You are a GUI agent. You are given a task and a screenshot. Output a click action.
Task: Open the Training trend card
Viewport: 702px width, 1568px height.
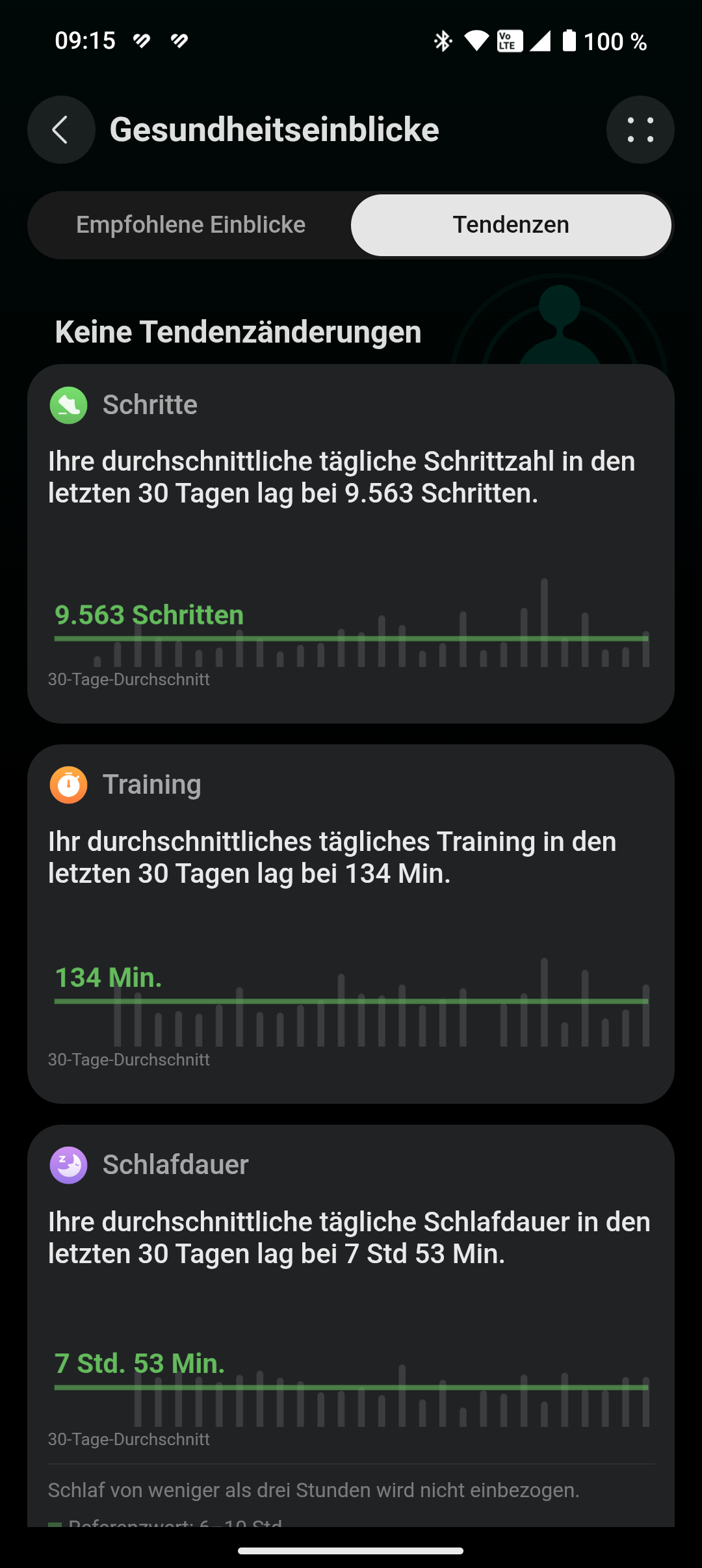351,924
